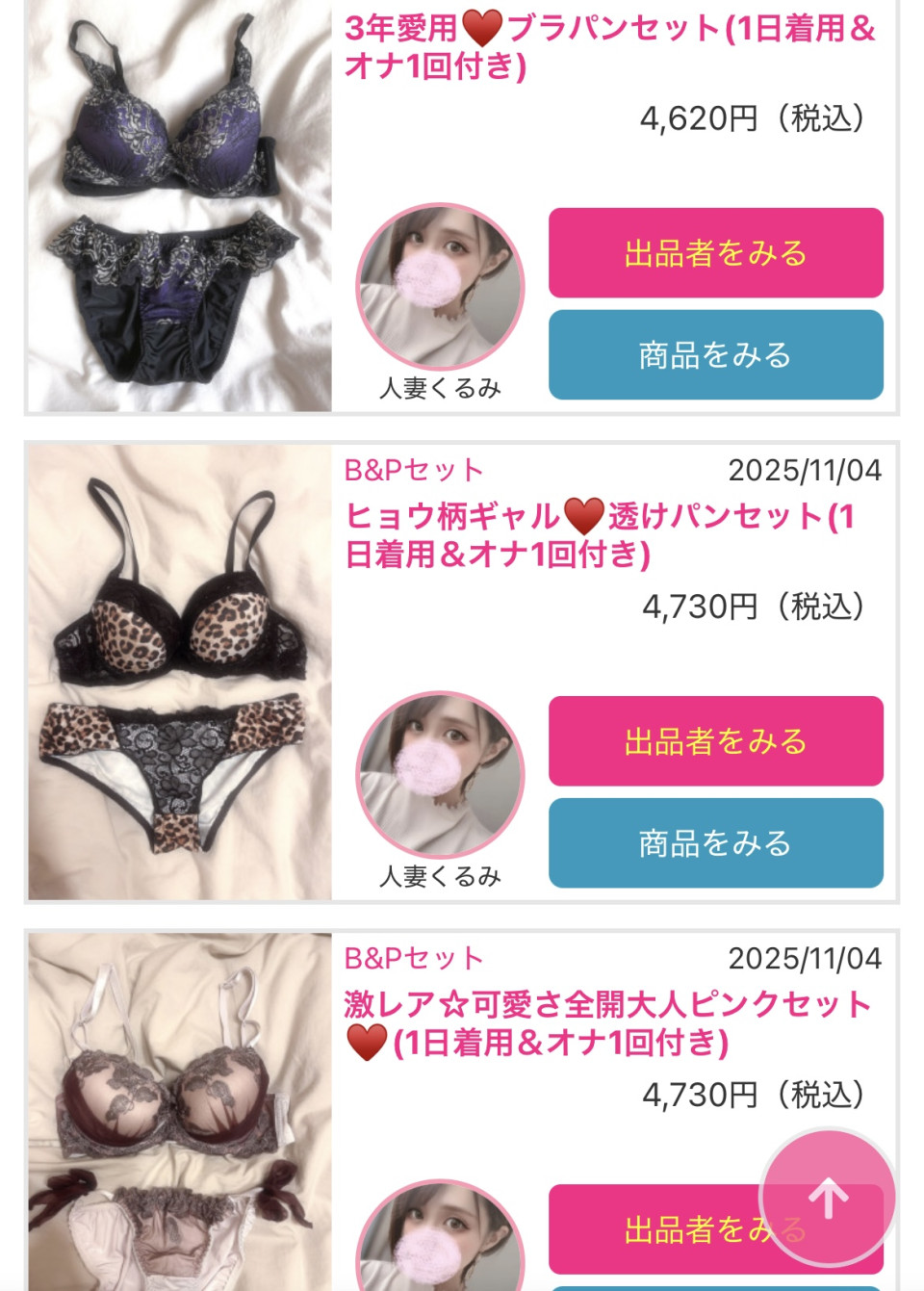Image resolution: width=924 pixels, height=1291 pixels.
Task: Open the ヒョウ柄ギャル透けパンセット title link
Action: tap(597, 535)
